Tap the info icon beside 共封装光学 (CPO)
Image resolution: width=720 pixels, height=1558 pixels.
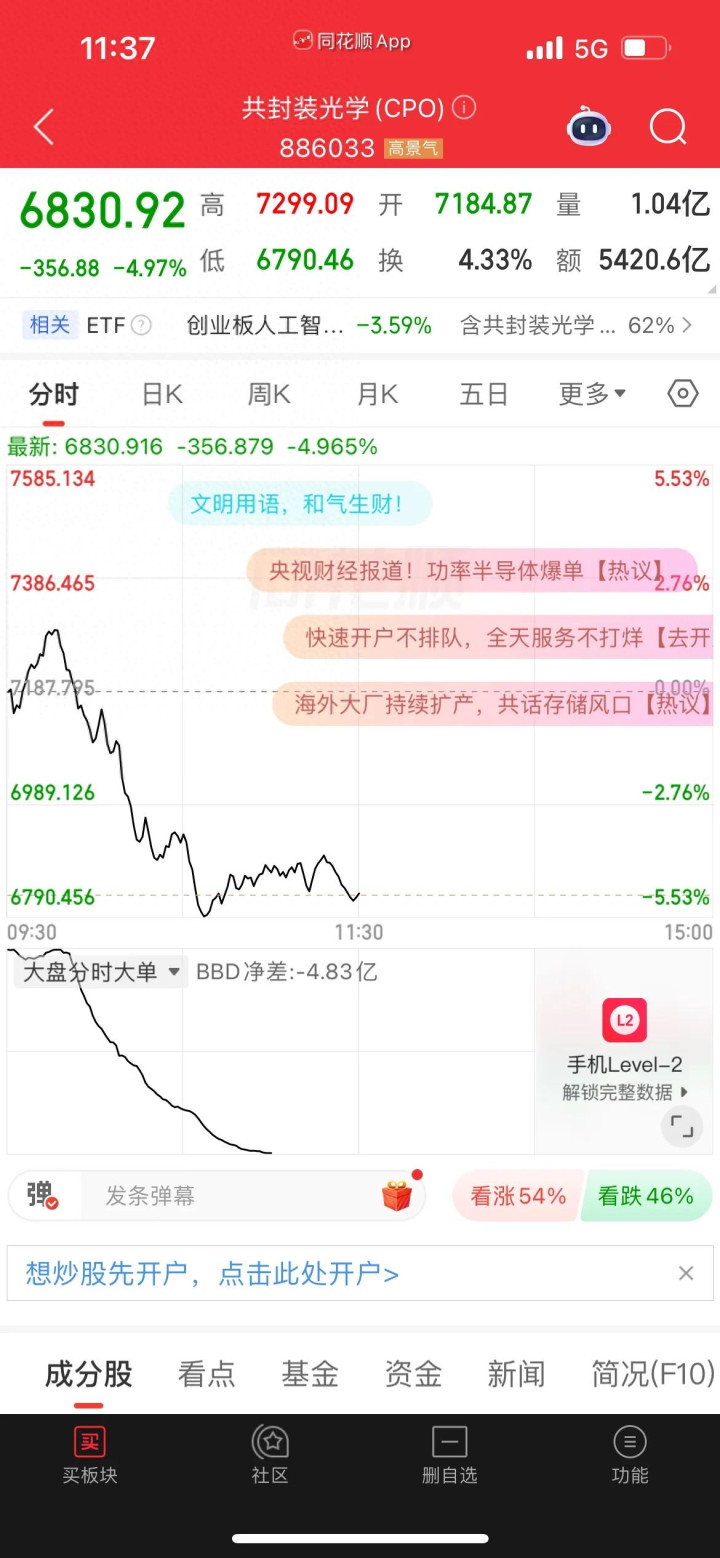click(464, 107)
